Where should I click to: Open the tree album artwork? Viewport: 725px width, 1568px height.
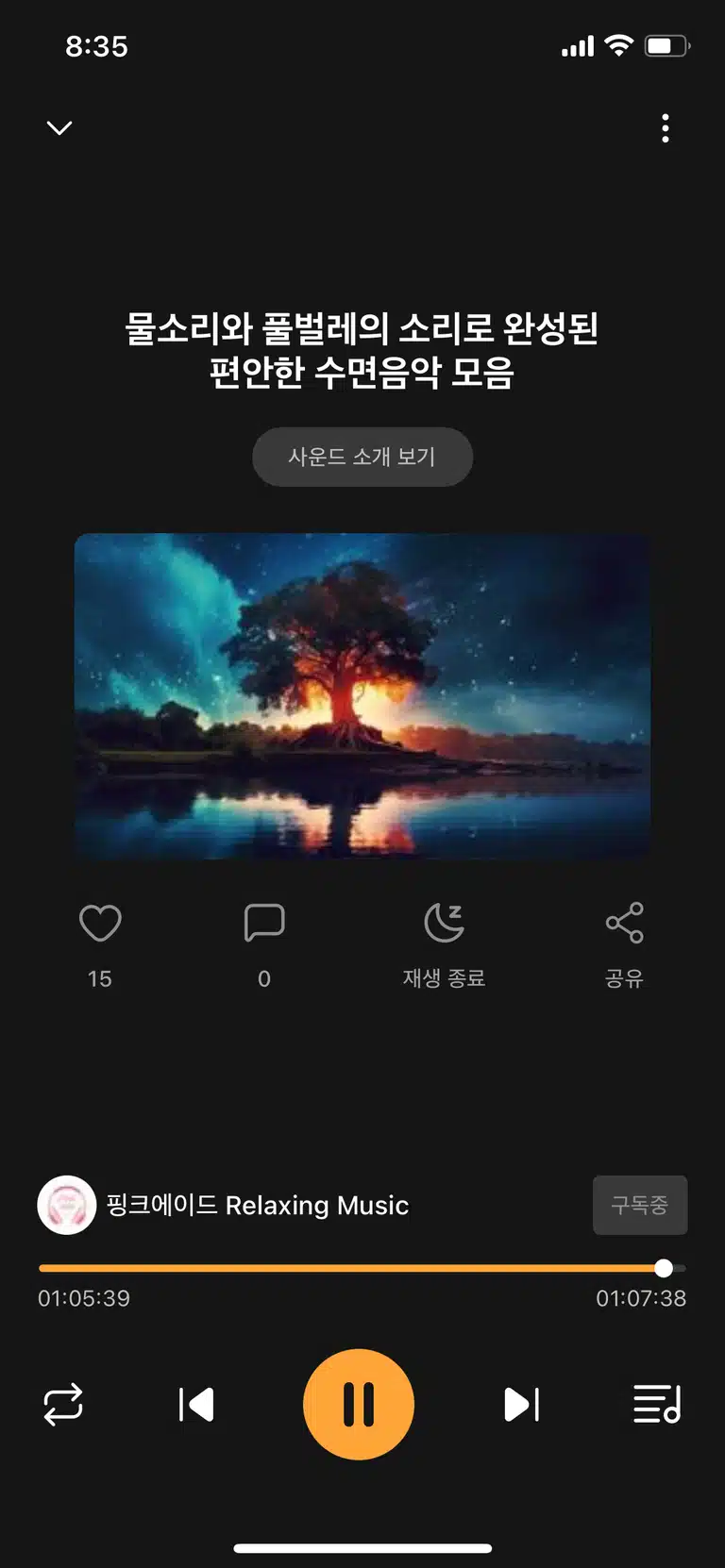tap(362, 696)
